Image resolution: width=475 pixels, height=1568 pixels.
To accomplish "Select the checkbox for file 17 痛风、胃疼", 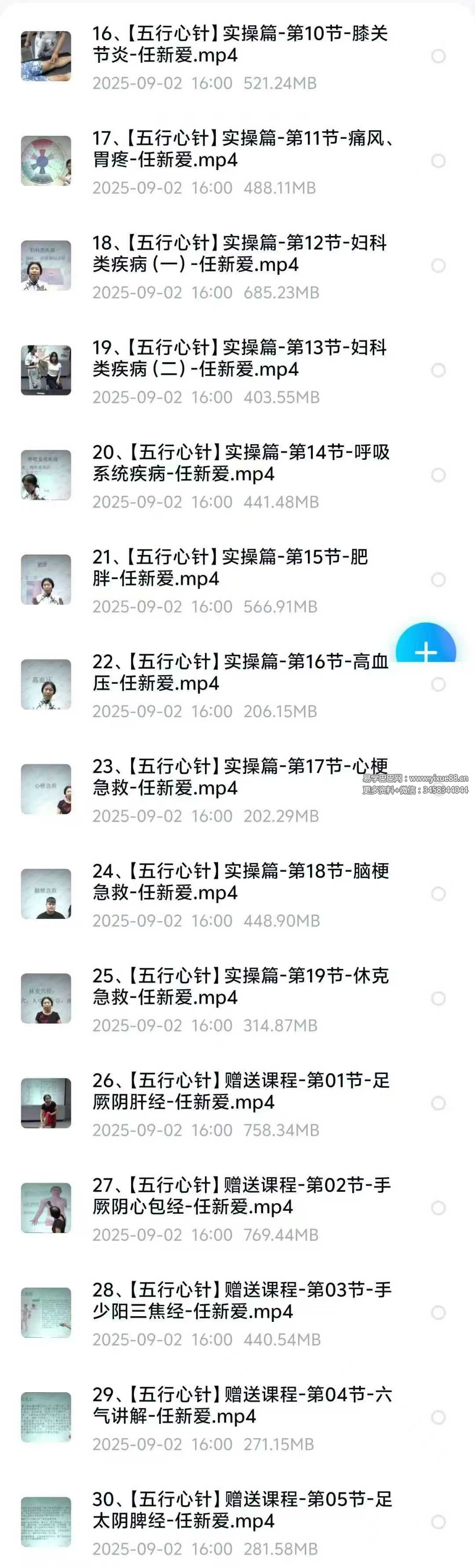I will tap(438, 161).
